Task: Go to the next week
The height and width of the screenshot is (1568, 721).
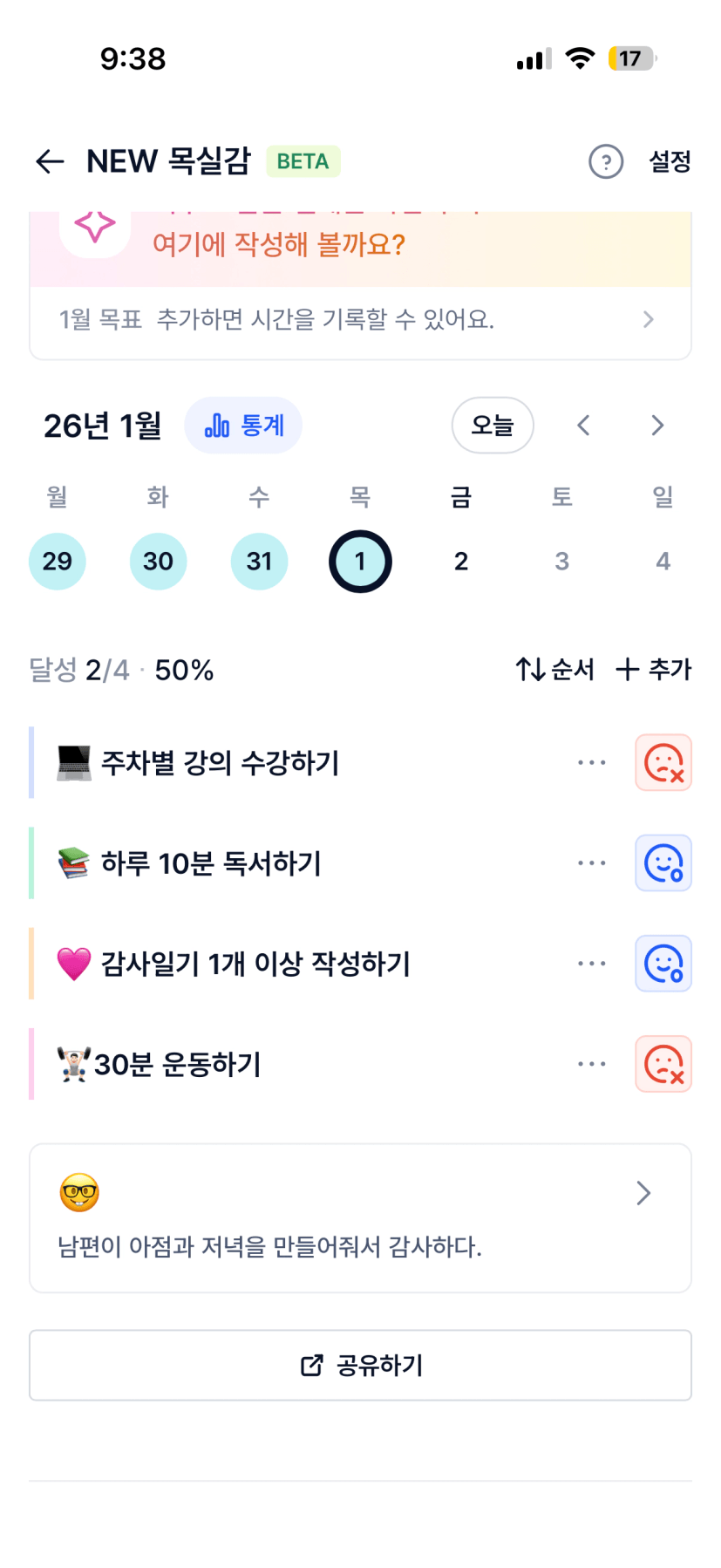Action: pyautogui.click(x=657, y=426)
